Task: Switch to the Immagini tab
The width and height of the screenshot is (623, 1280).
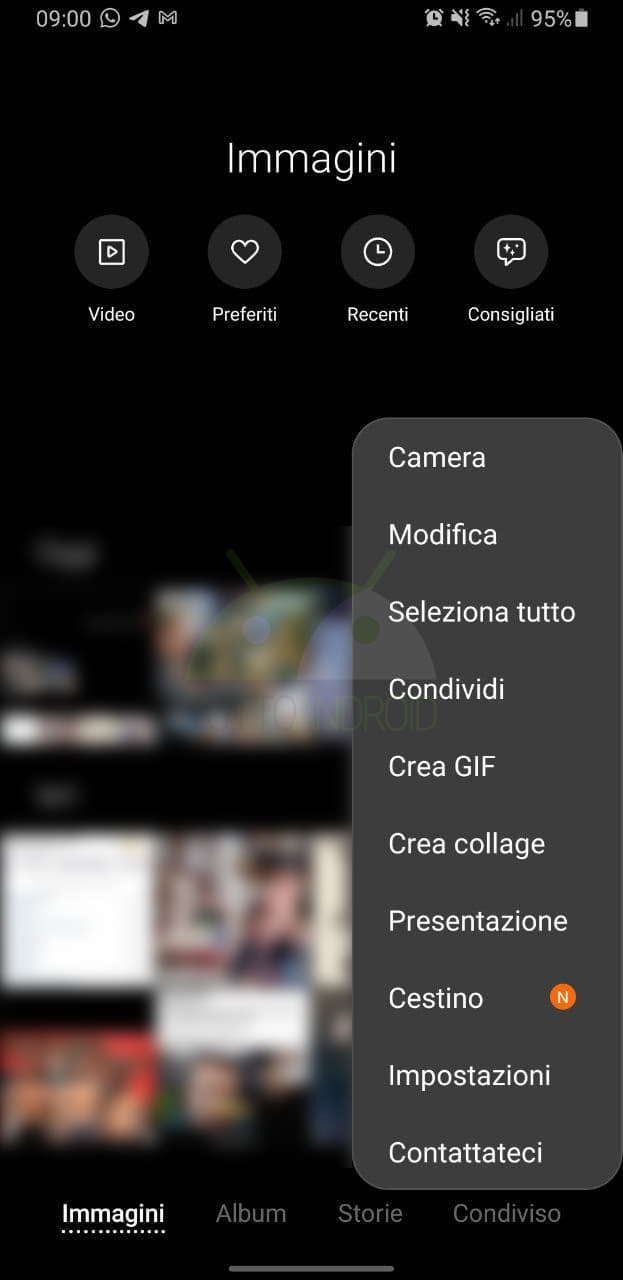Action: tap(113, 1214)
